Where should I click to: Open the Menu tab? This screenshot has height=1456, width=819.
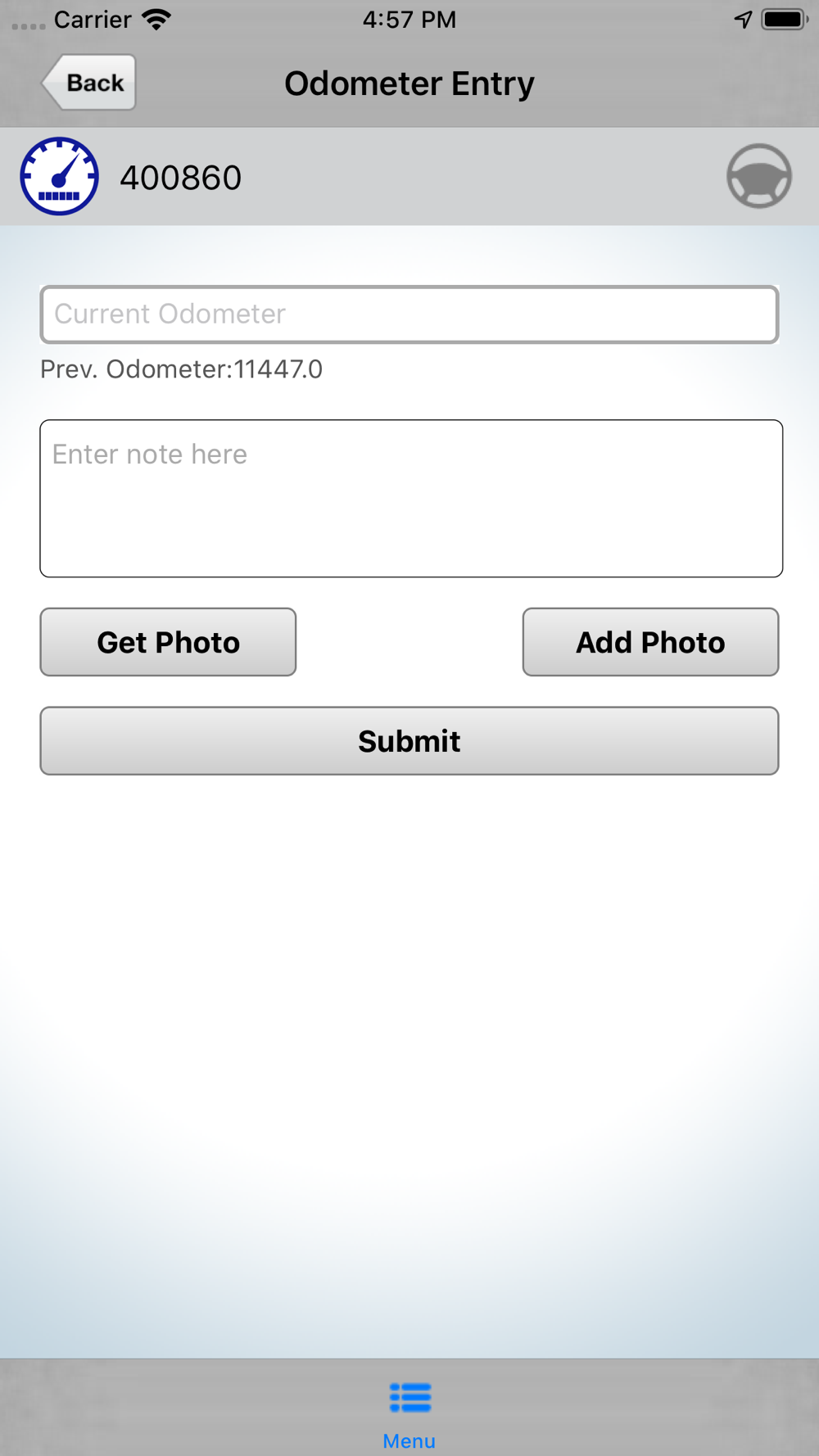pyautogui.click(x=409, y=1415)
